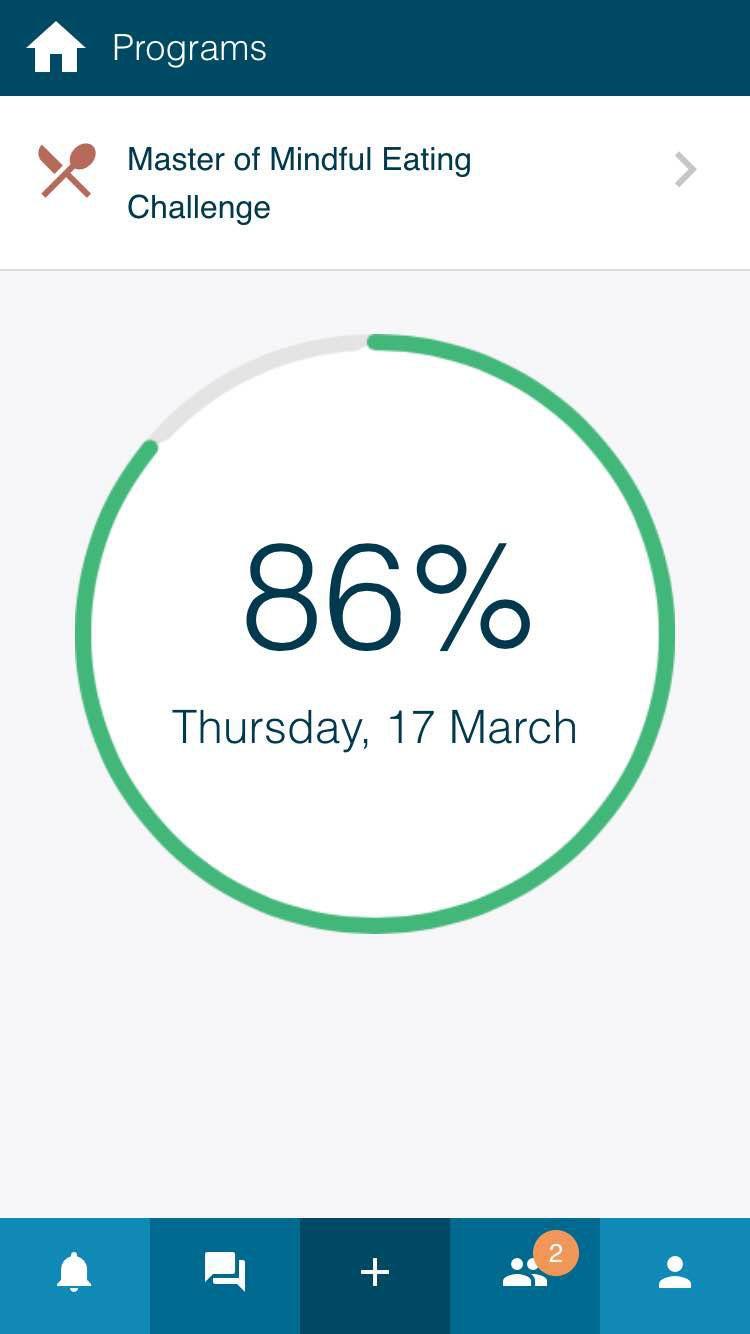Go to the profile tab
Screen dimensions: 750x1334
pyautogui.click(x=675, y=1274)
